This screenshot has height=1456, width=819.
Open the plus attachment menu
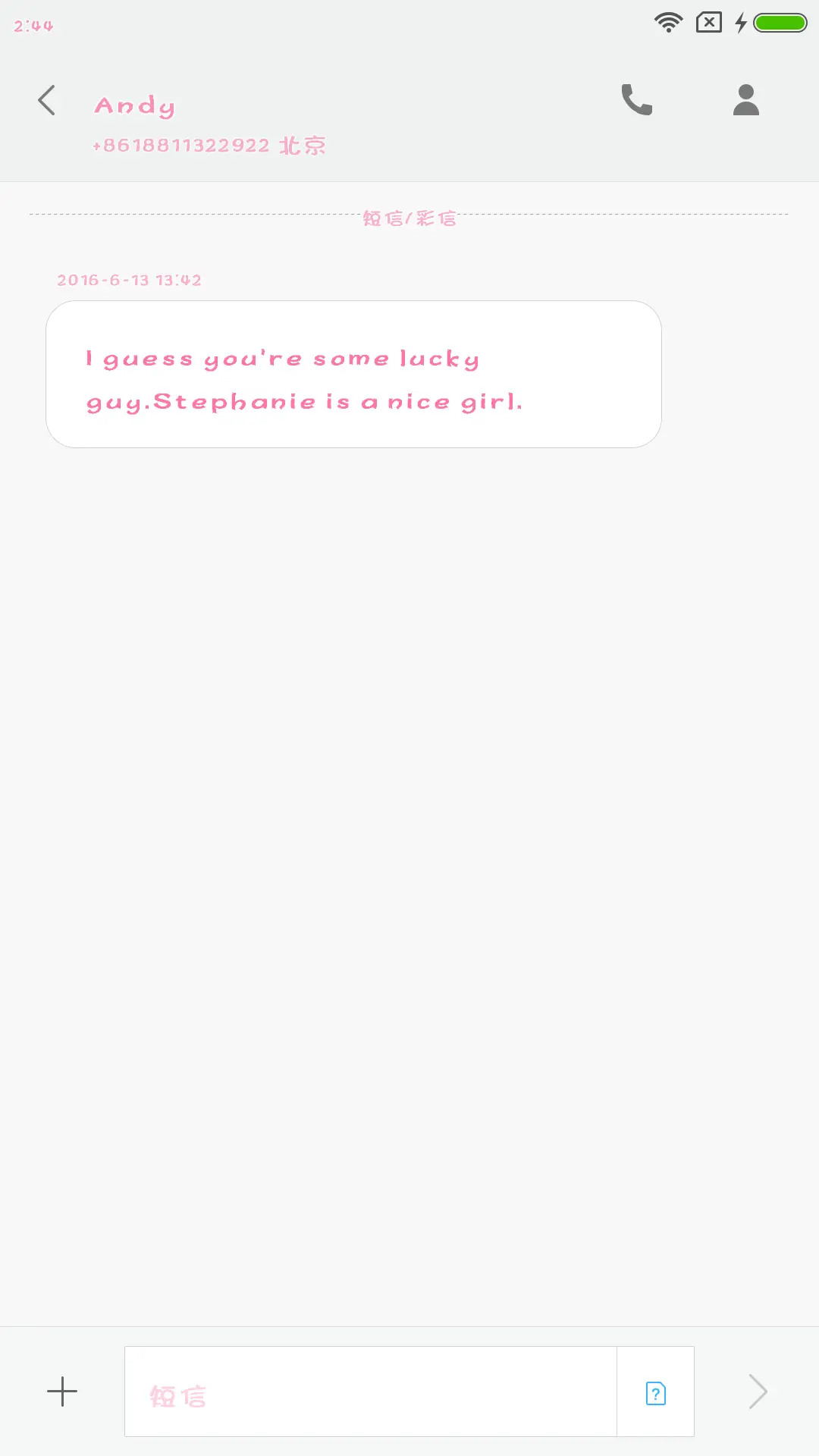coord(62,1392)
